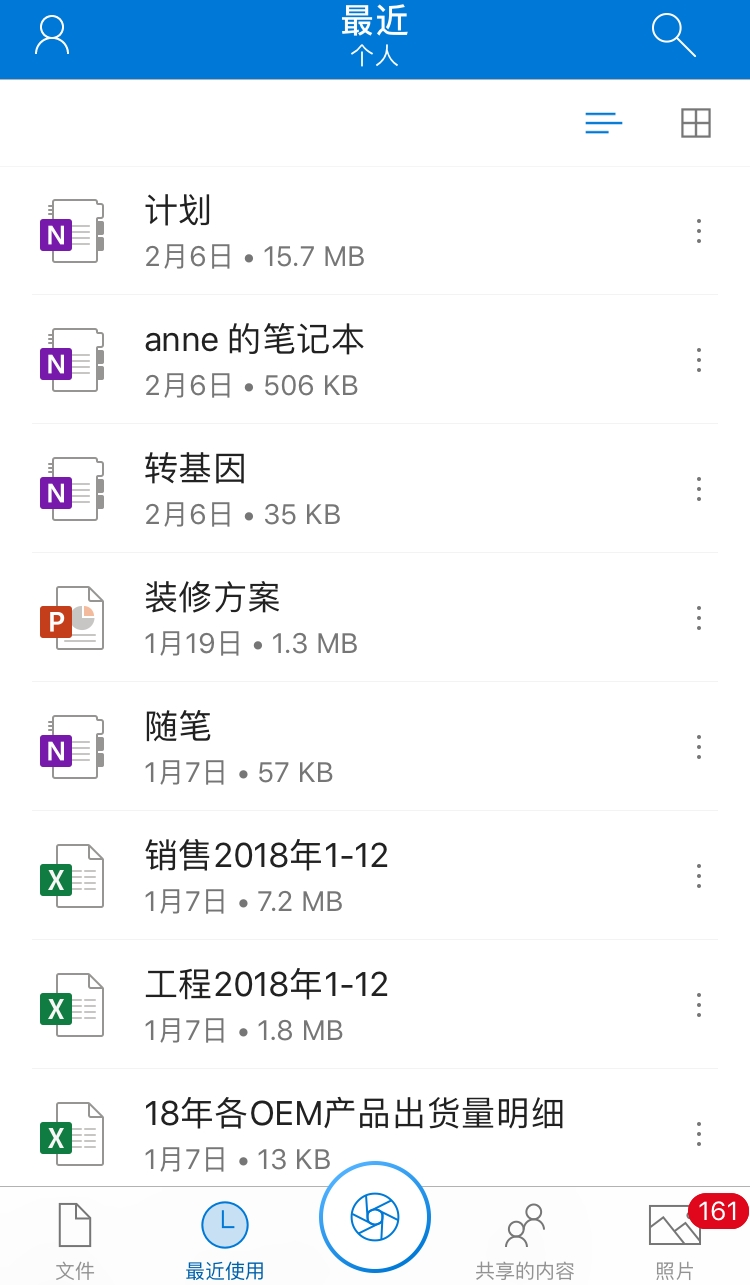Open more options for 随笔

698,747
